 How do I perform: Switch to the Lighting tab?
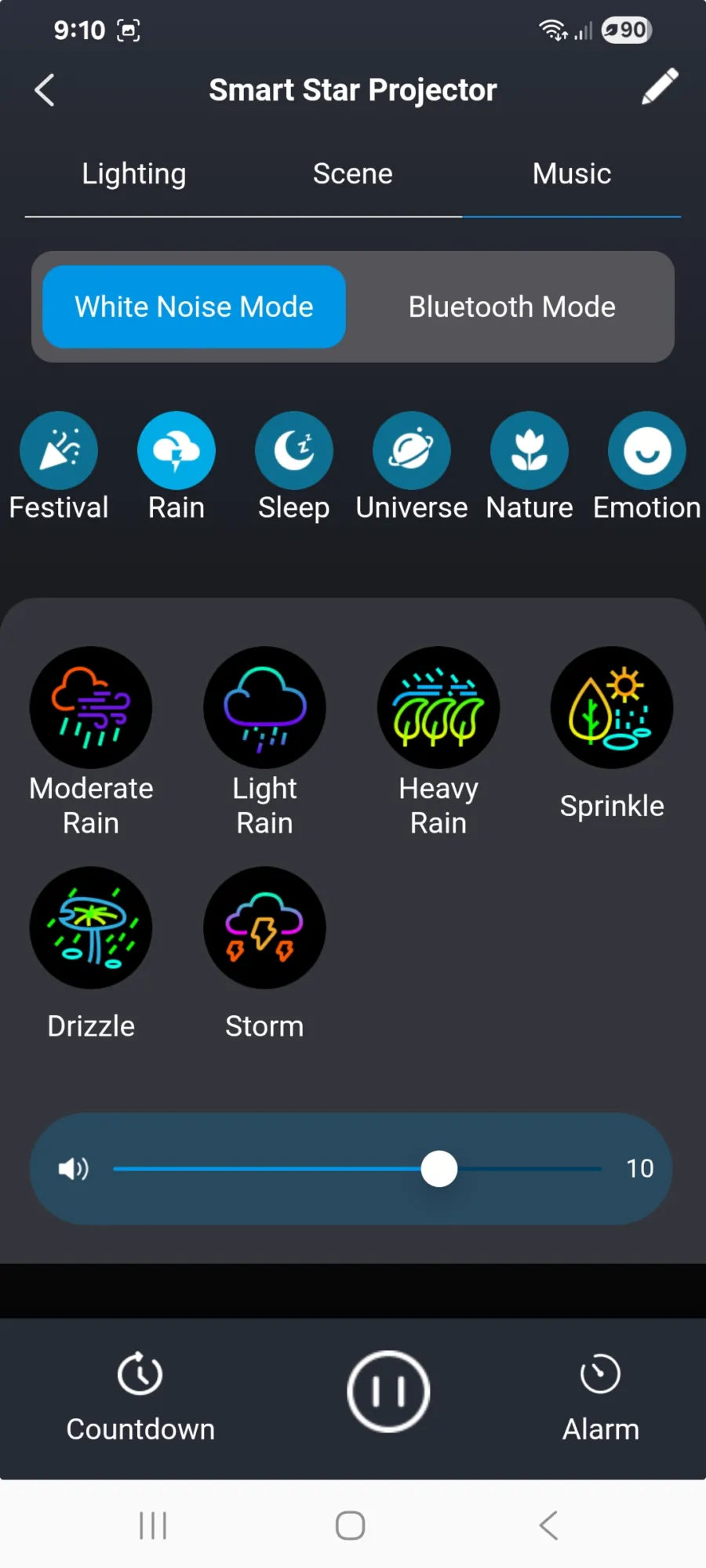(x=134, y=174)
